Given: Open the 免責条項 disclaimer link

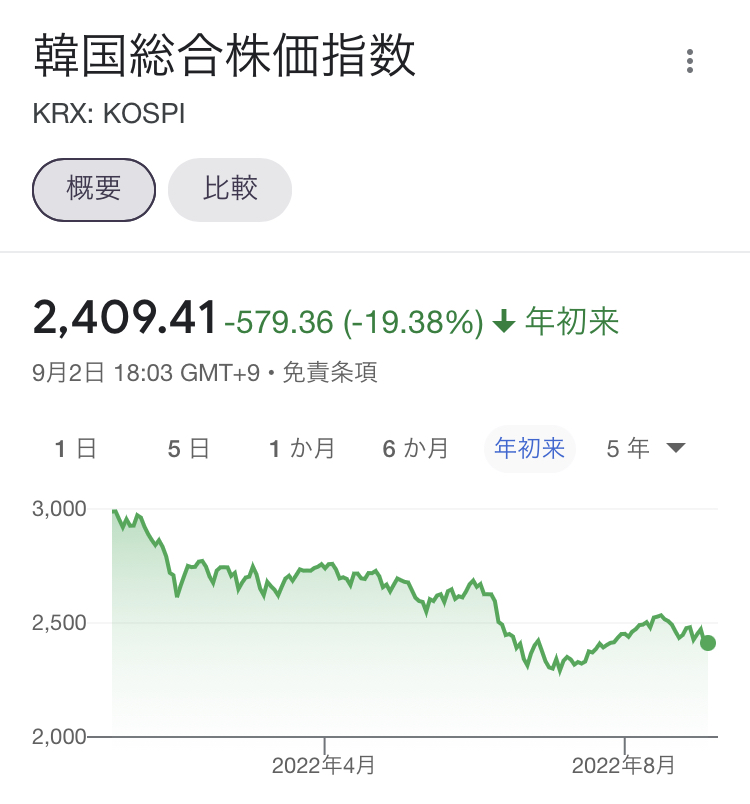Looking at the screenshot, I should [x=330, y=373].
